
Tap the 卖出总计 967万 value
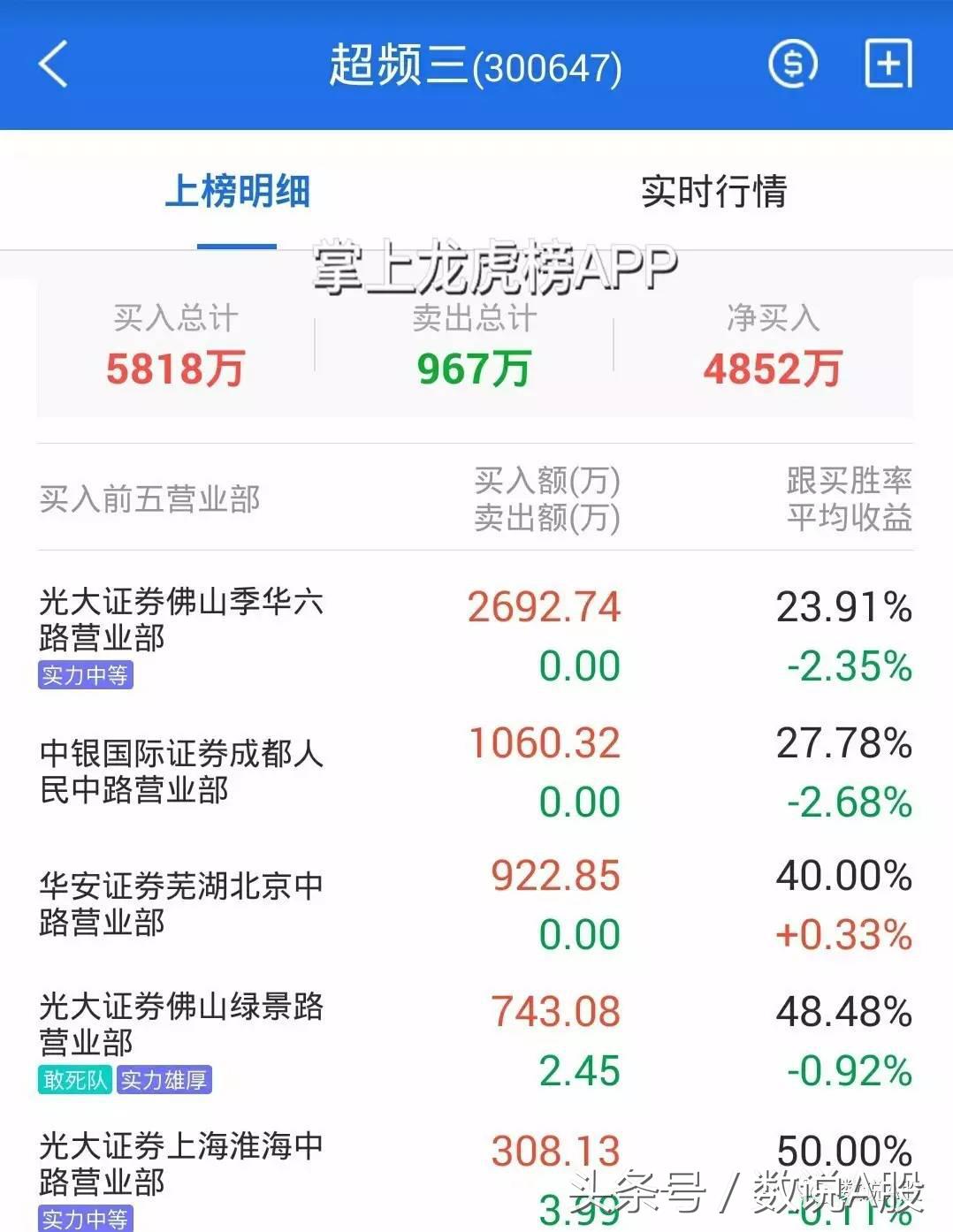pyautogui.click(x=471, y=371)
